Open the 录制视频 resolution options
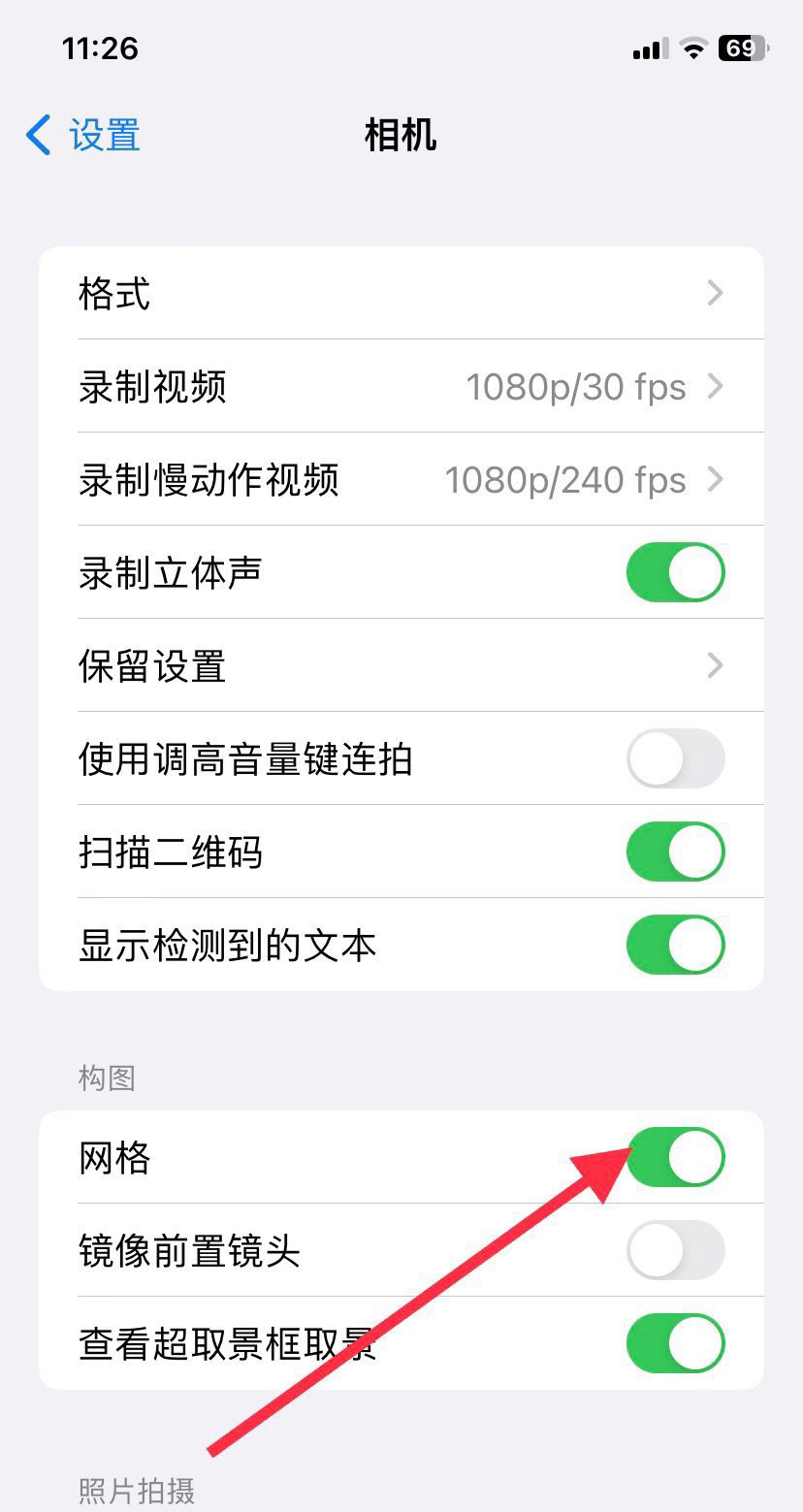Viewport: 803px width, 1512px height. point(715,386)
